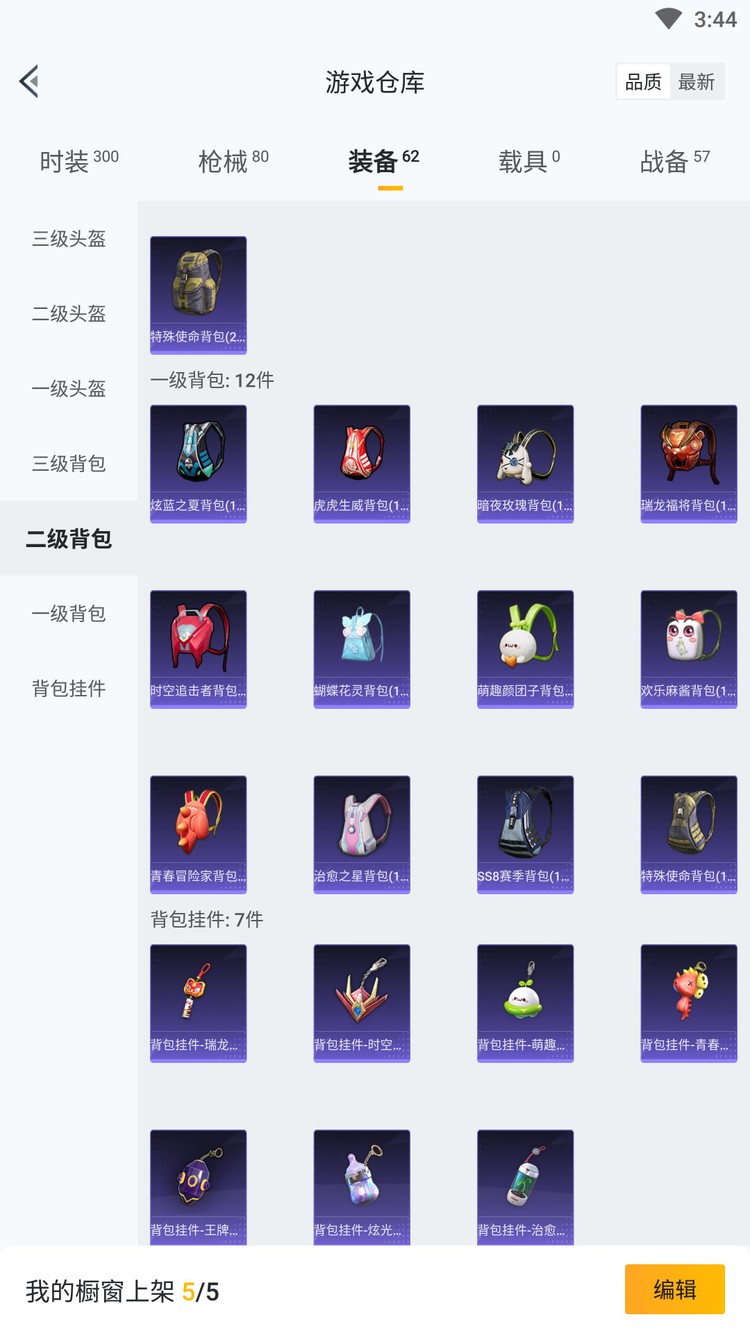Jump to 背包挂件 category

coord(69,689)
